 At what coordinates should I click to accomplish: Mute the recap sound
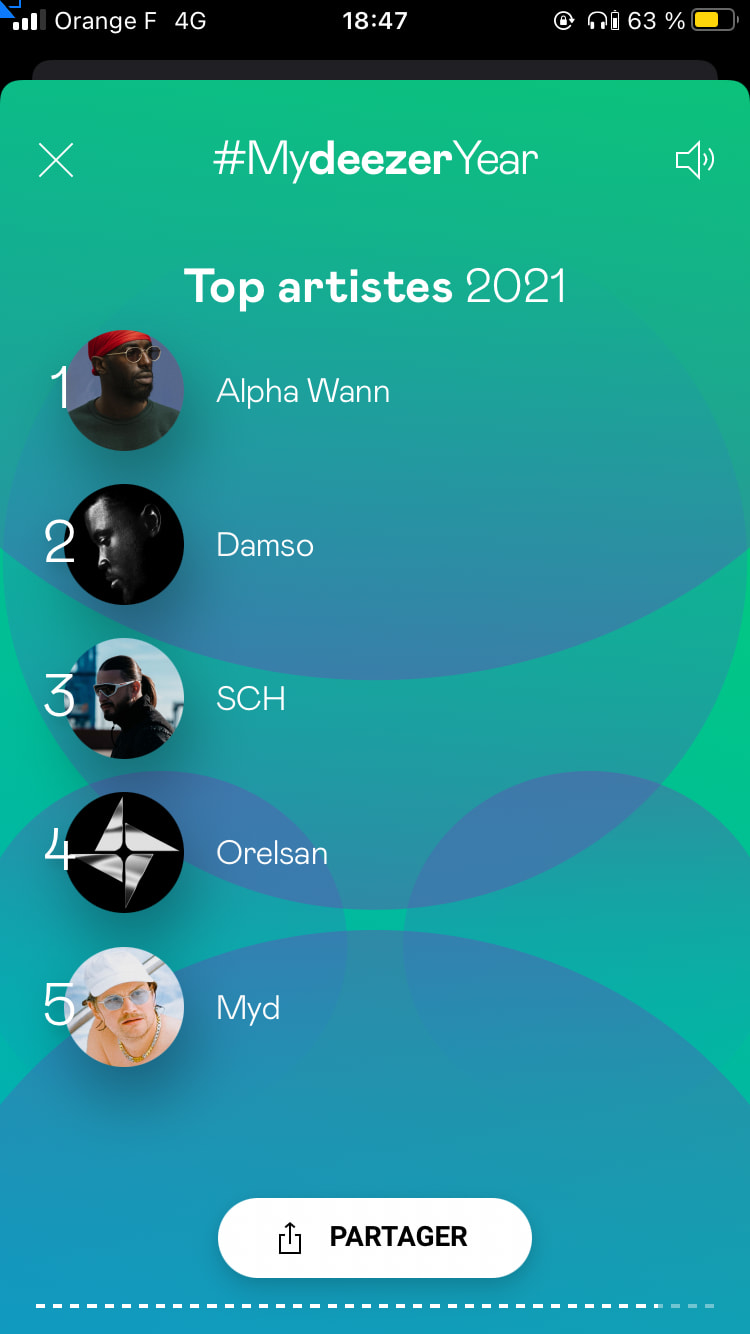(x=695, y=160)
